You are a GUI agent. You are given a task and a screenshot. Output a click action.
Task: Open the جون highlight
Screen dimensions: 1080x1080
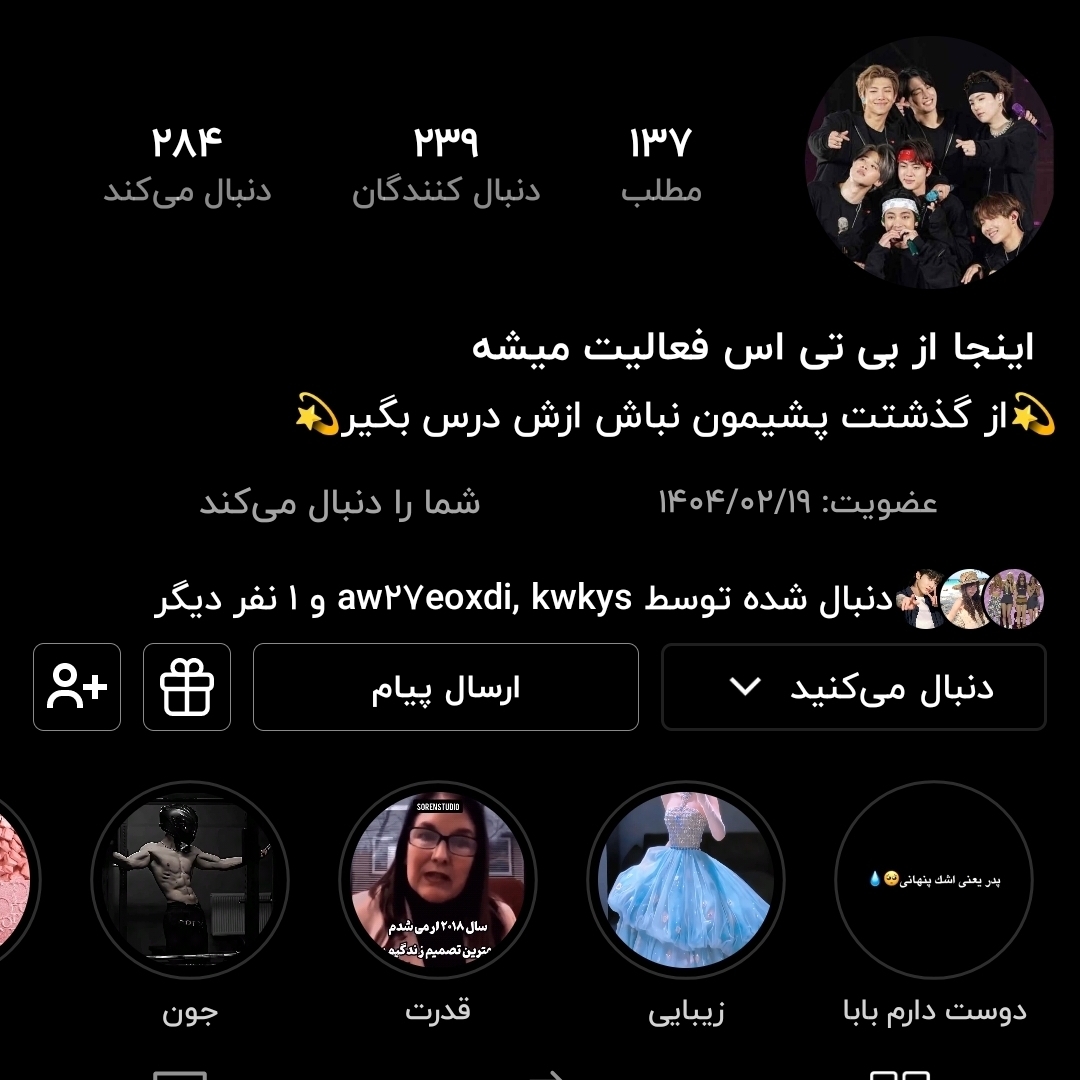pyautogui.click(x=190, y=880)
